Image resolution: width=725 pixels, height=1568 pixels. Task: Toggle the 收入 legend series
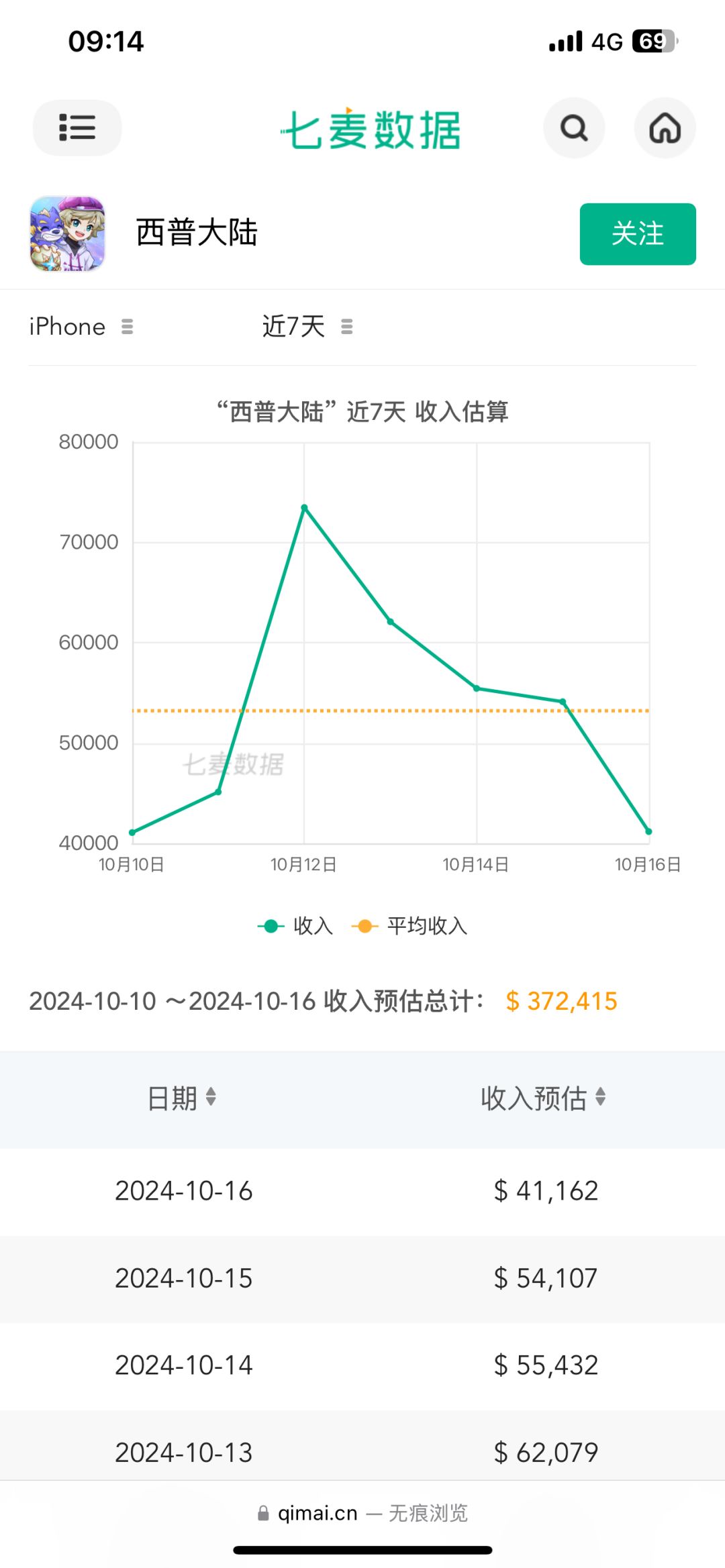coord(295,926)
